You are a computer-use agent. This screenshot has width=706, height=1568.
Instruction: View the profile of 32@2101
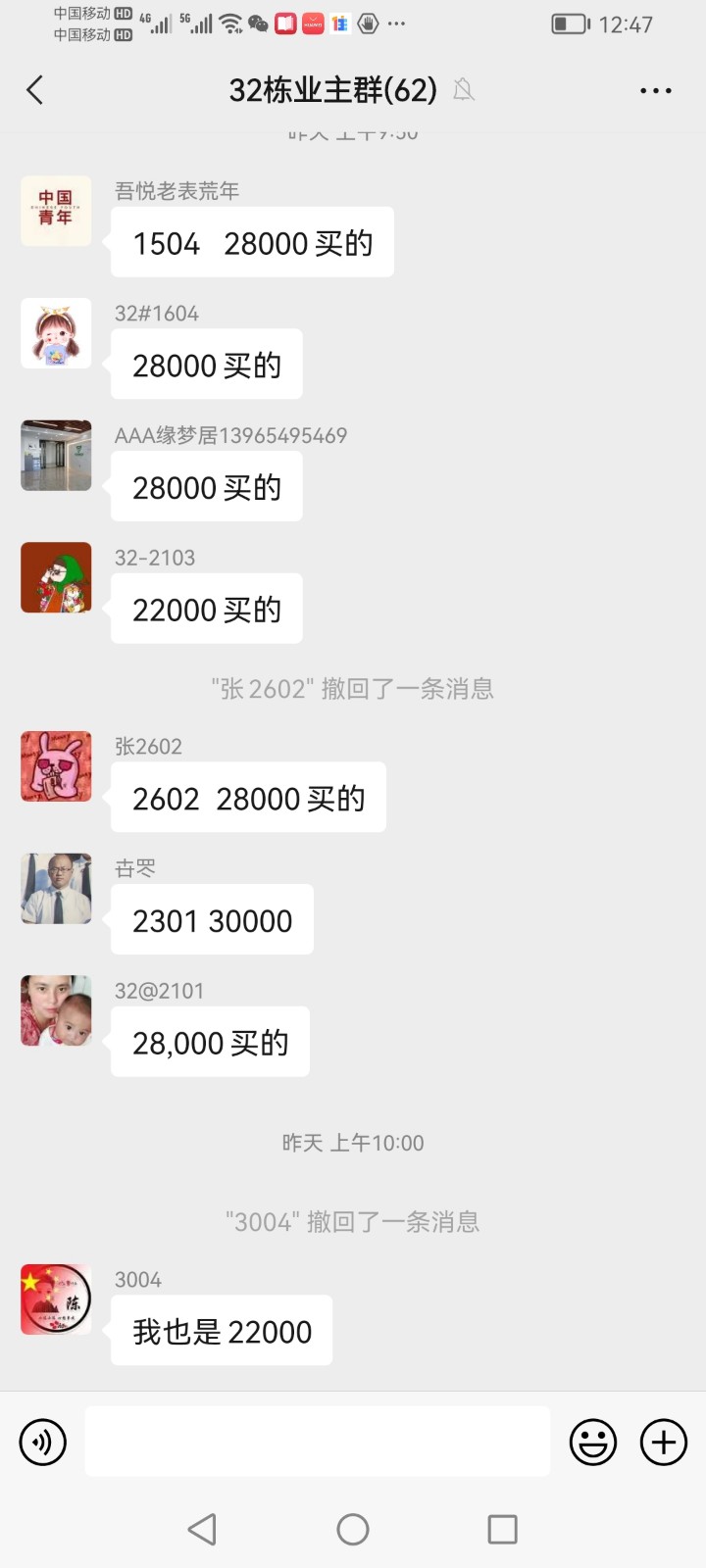(56, 1010)
